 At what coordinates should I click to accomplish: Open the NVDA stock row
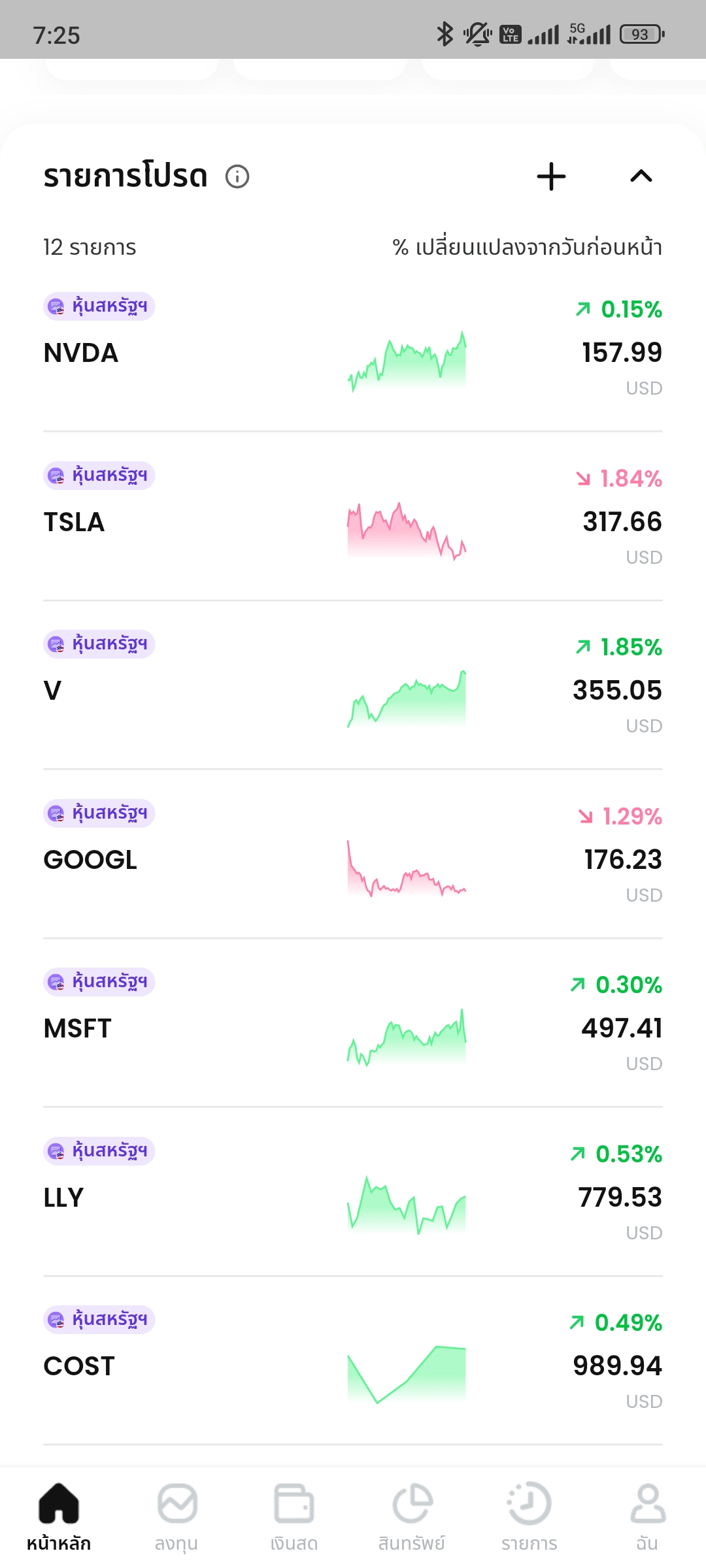[x=353, y=347]
